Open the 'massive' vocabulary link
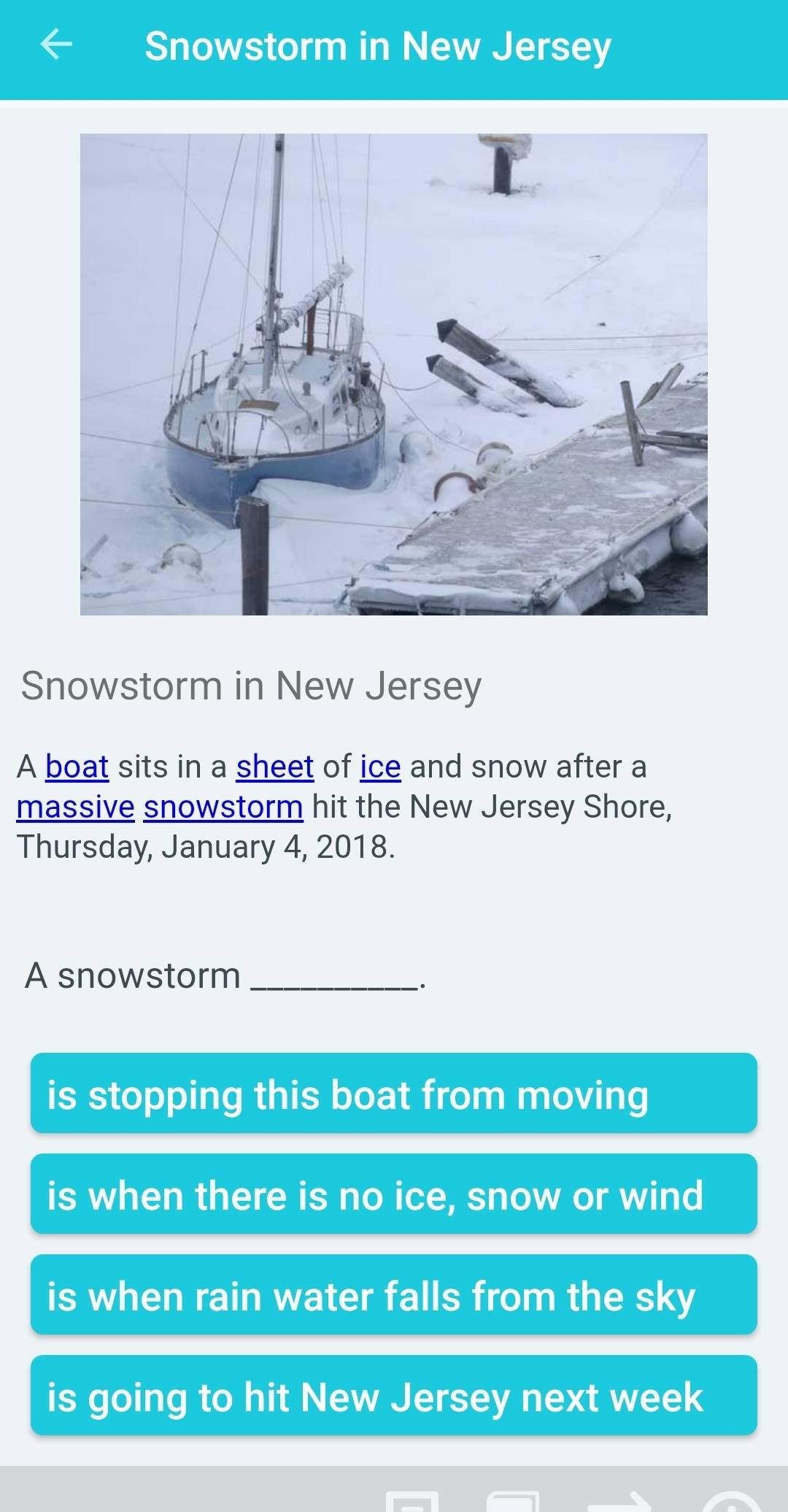Image resolution: width=788 pixels, height=1512 pixels. click(x=75, y=807)
